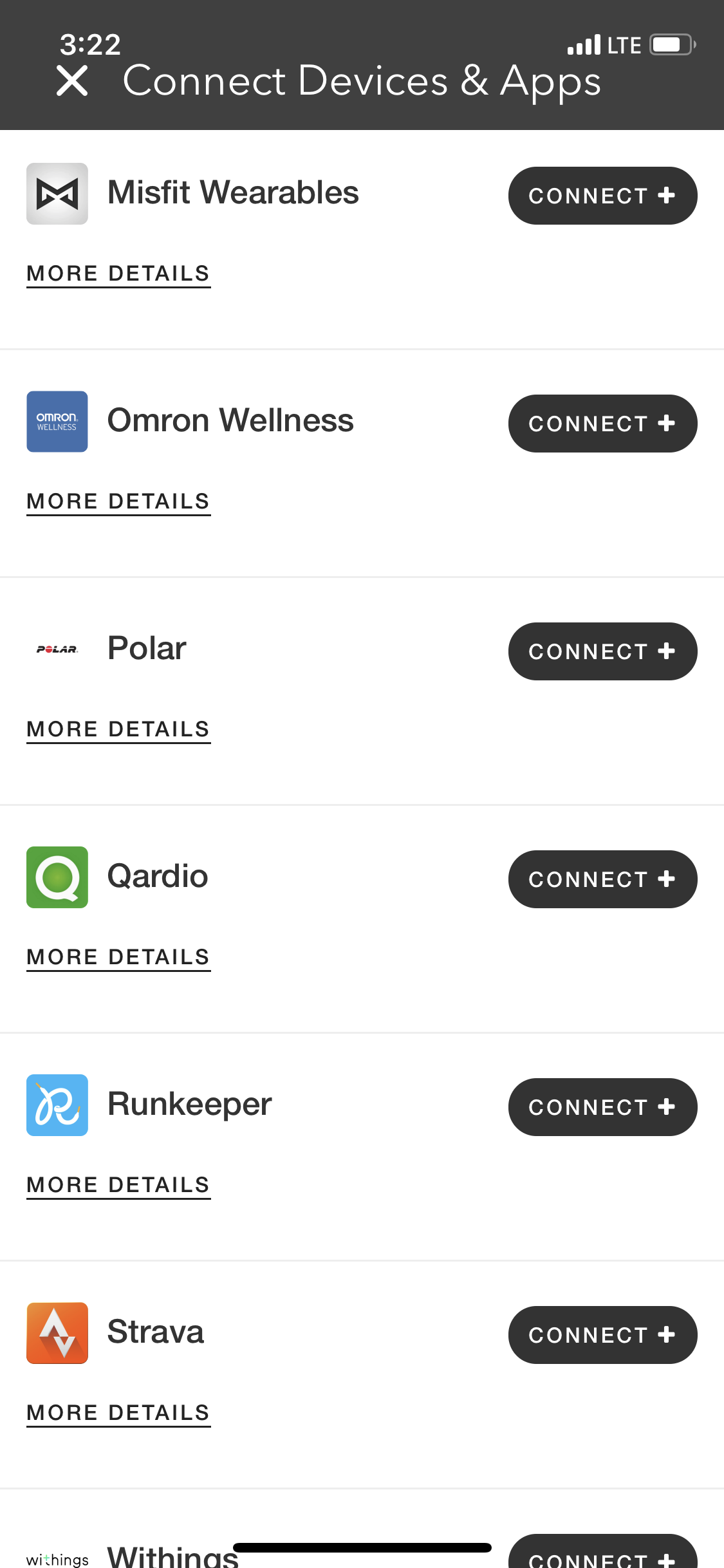Open Runkeeper more details link
This screenshot has height=1568, width=724.
pos(118,1185)
